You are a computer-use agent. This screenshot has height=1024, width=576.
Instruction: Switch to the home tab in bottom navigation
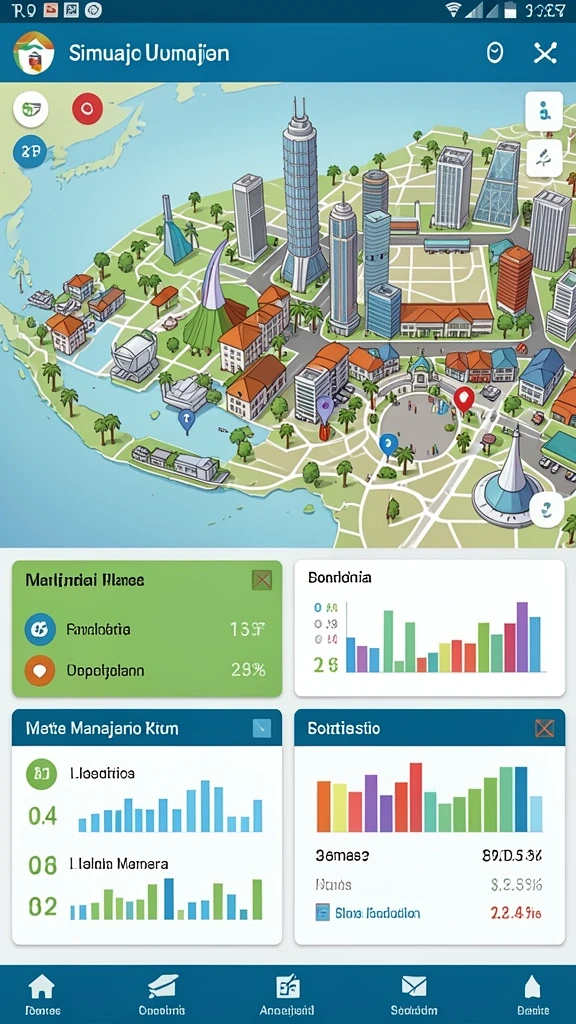pyautogui.click(x=43, y=993)
